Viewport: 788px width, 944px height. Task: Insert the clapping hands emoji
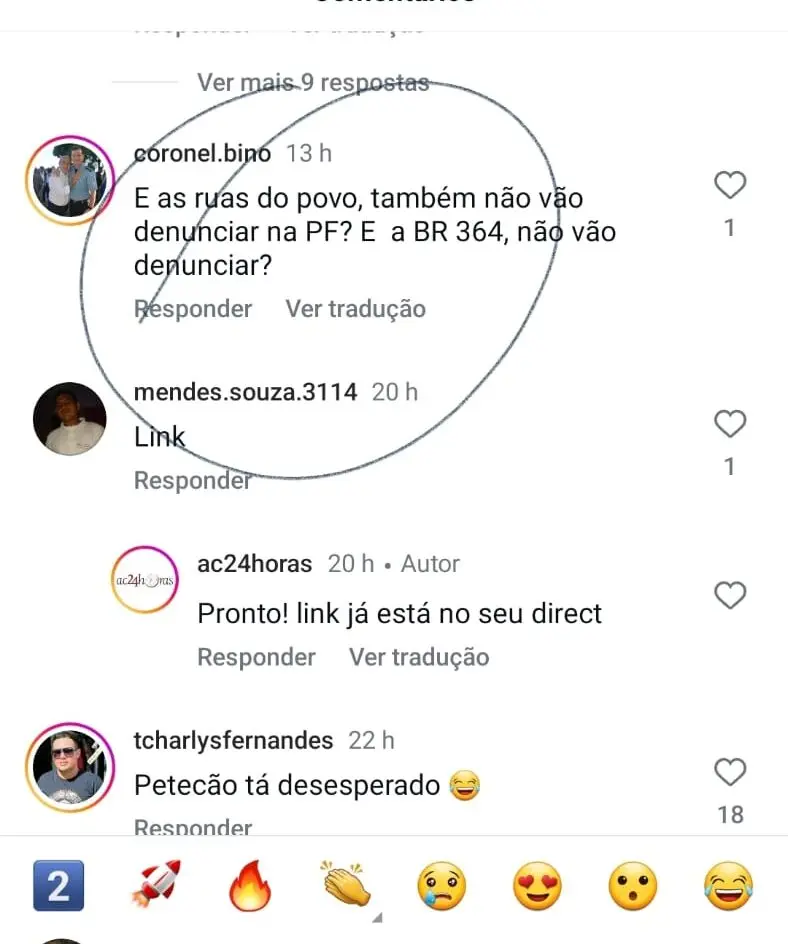click(345, 886)
